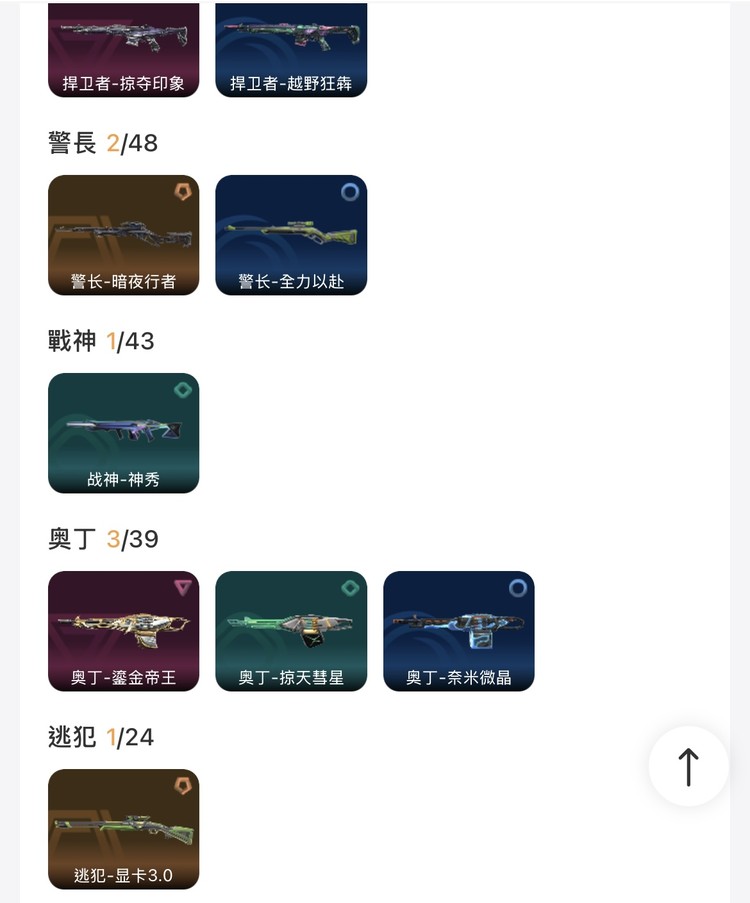Viewport: 750px width, 903px height.
Task: Select the 奥丁-奈米微晶 skin card
Action: pos(458,630)
